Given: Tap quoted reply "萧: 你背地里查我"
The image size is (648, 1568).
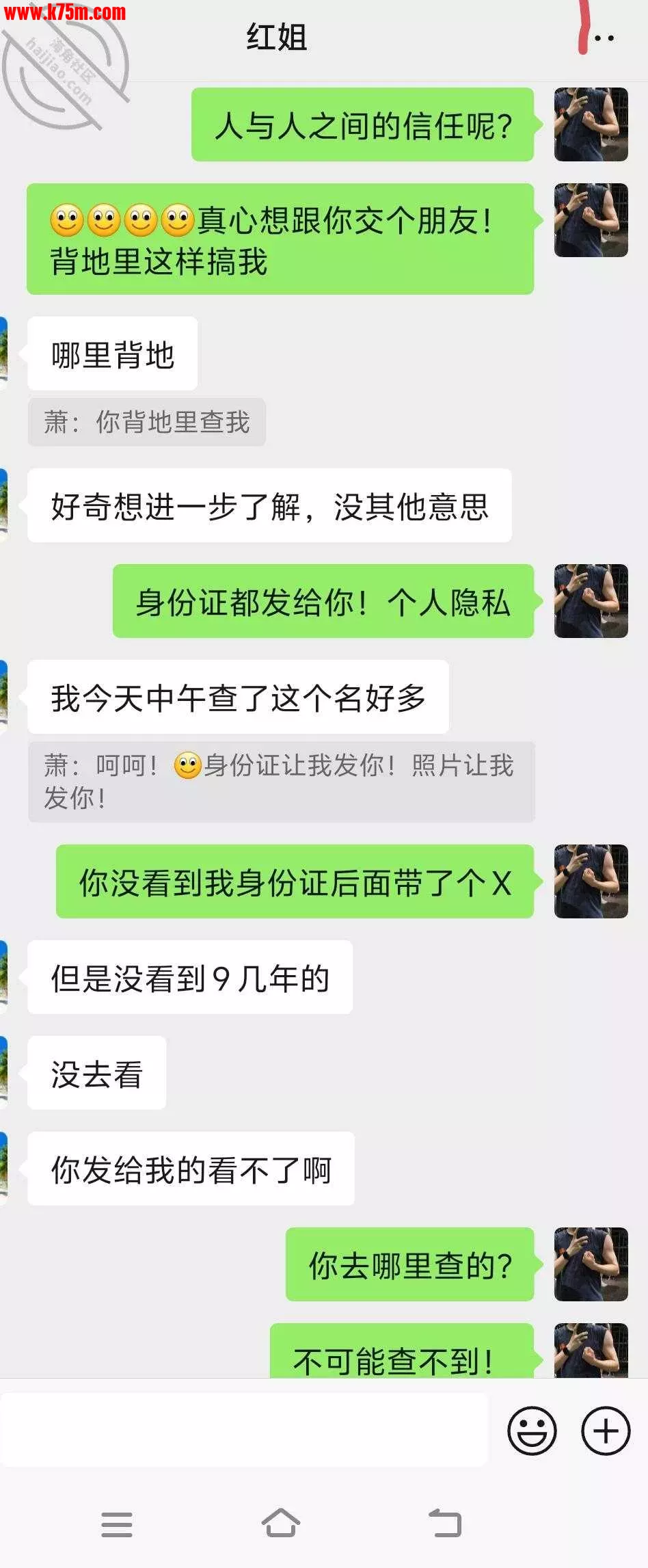Looking at the screenshot, I should 146,422.
